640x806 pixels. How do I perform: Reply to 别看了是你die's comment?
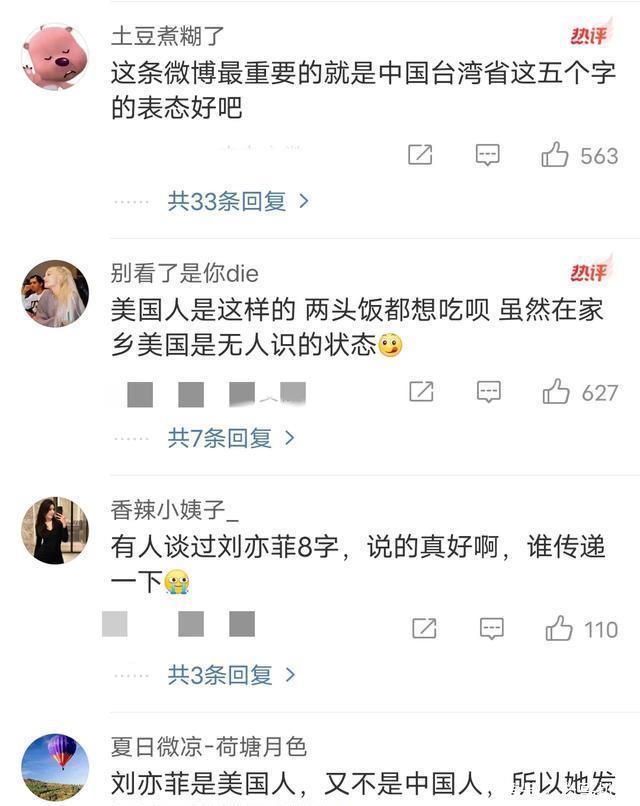point(488,392)
